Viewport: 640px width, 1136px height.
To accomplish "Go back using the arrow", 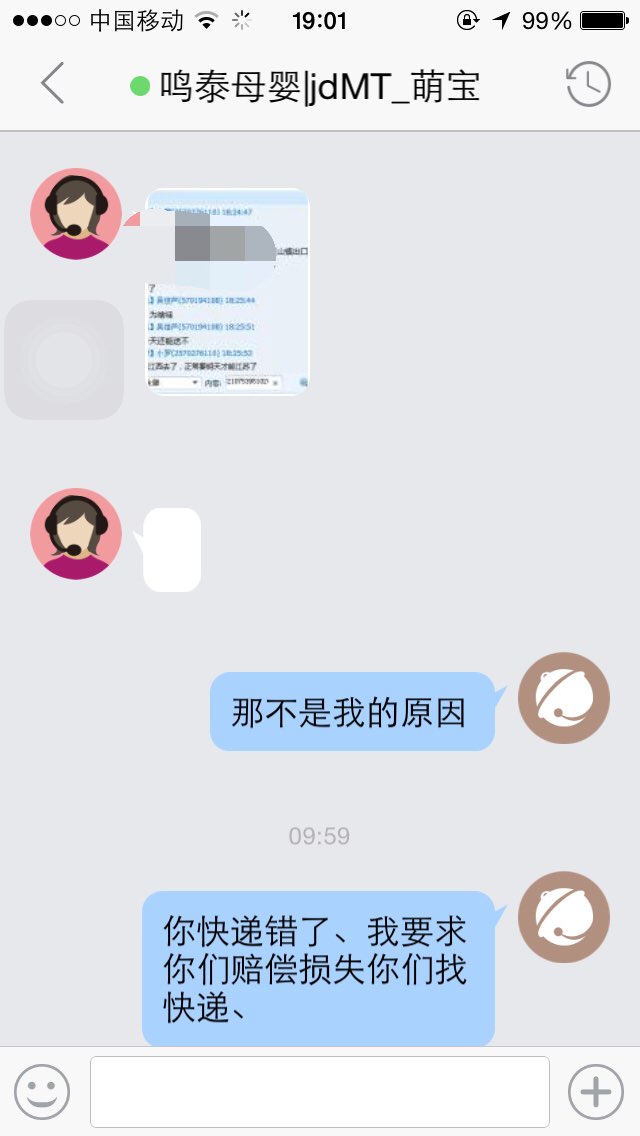I will (53, 83).
